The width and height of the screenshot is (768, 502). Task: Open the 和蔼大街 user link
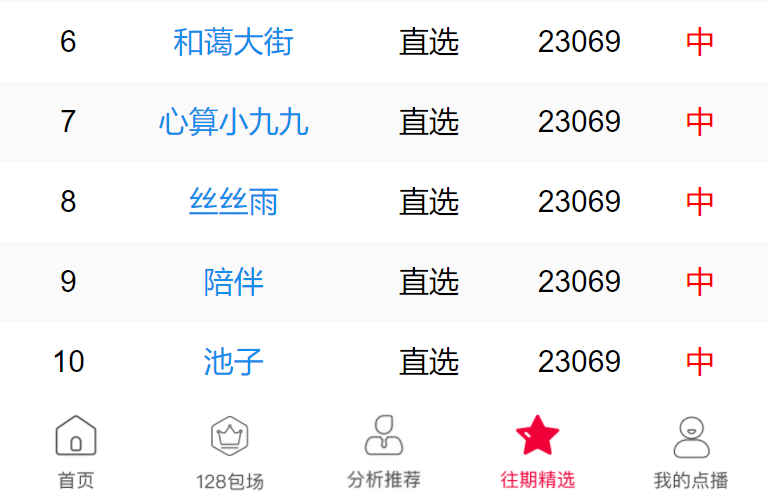coord(233,42)
